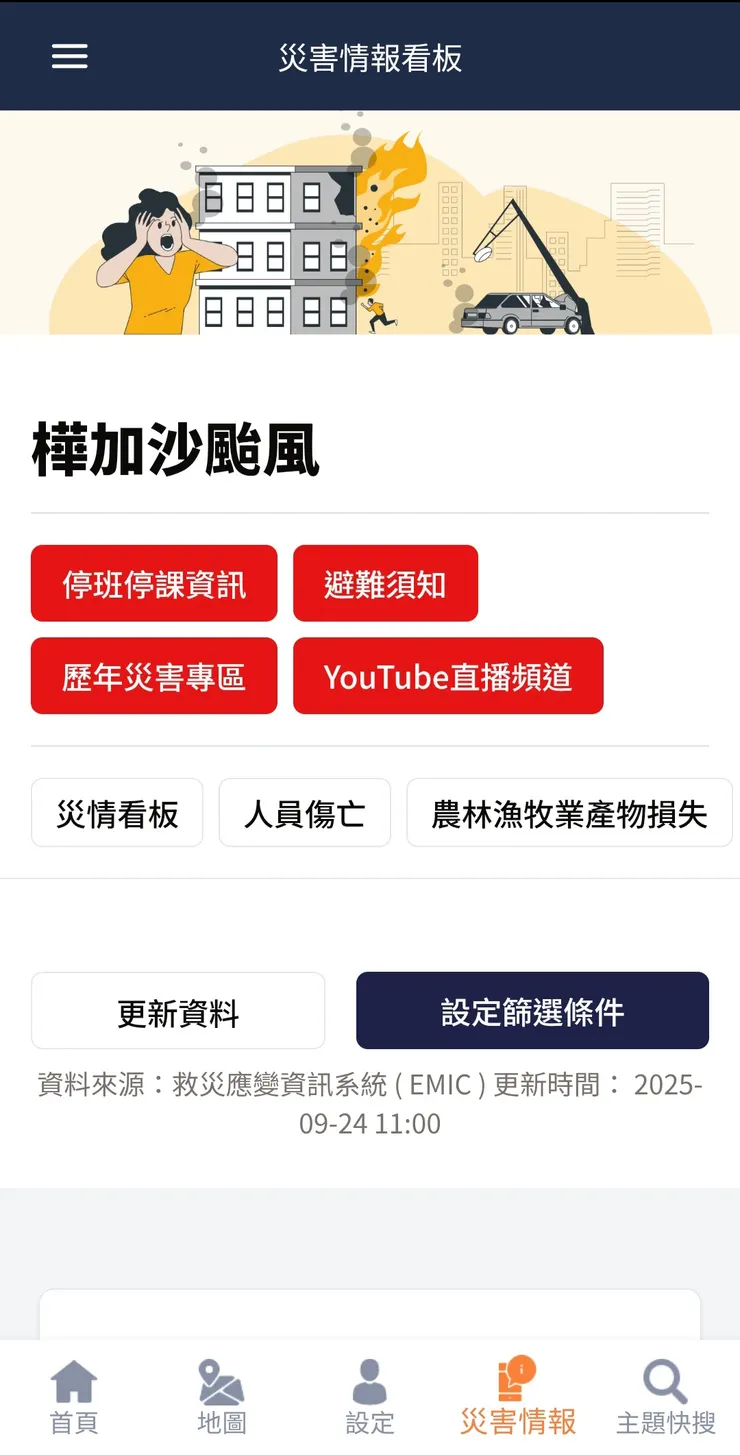Open the 歷年災害專區 archive
Viewport: 740px width, 1455px height.
(x=154, y=676)
